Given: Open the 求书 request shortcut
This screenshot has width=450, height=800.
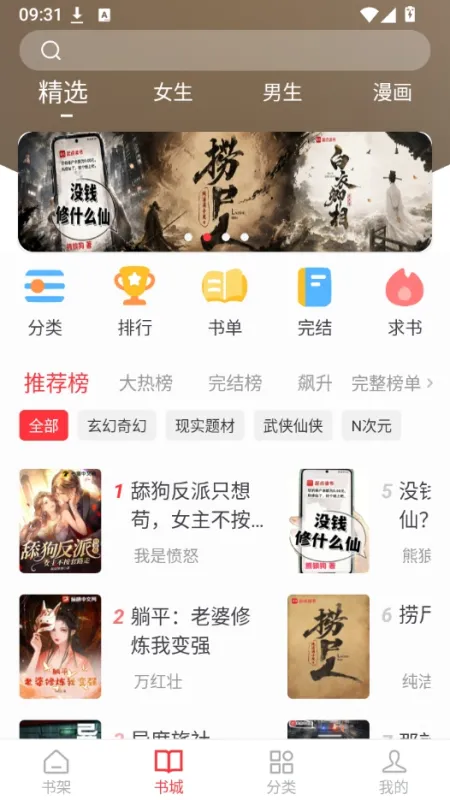Looking at the screenshot, I should click(405, 302).
